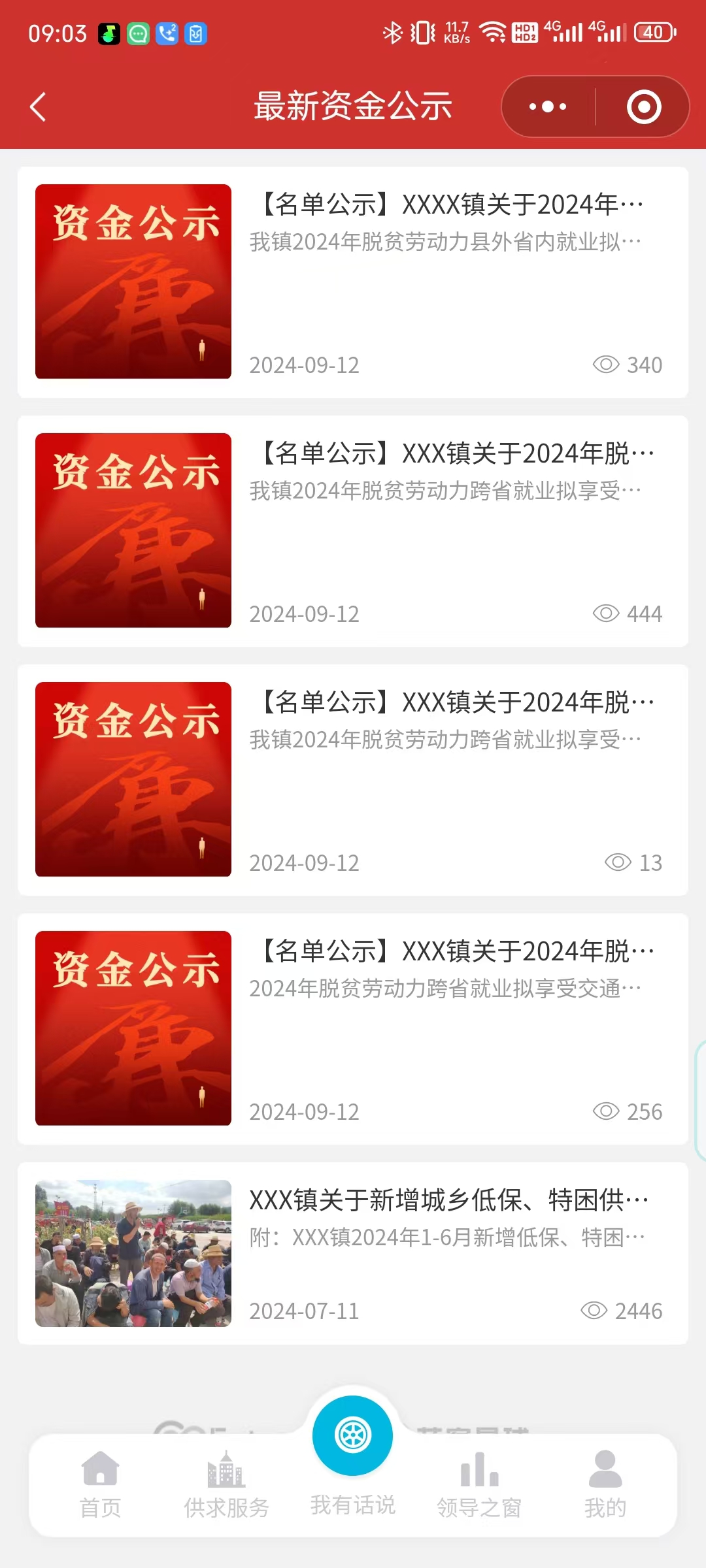The image size is (706, 1568).
Task: Open the 新增城乡低保、特困供 notice
Action: click(x=353, y=1253)
